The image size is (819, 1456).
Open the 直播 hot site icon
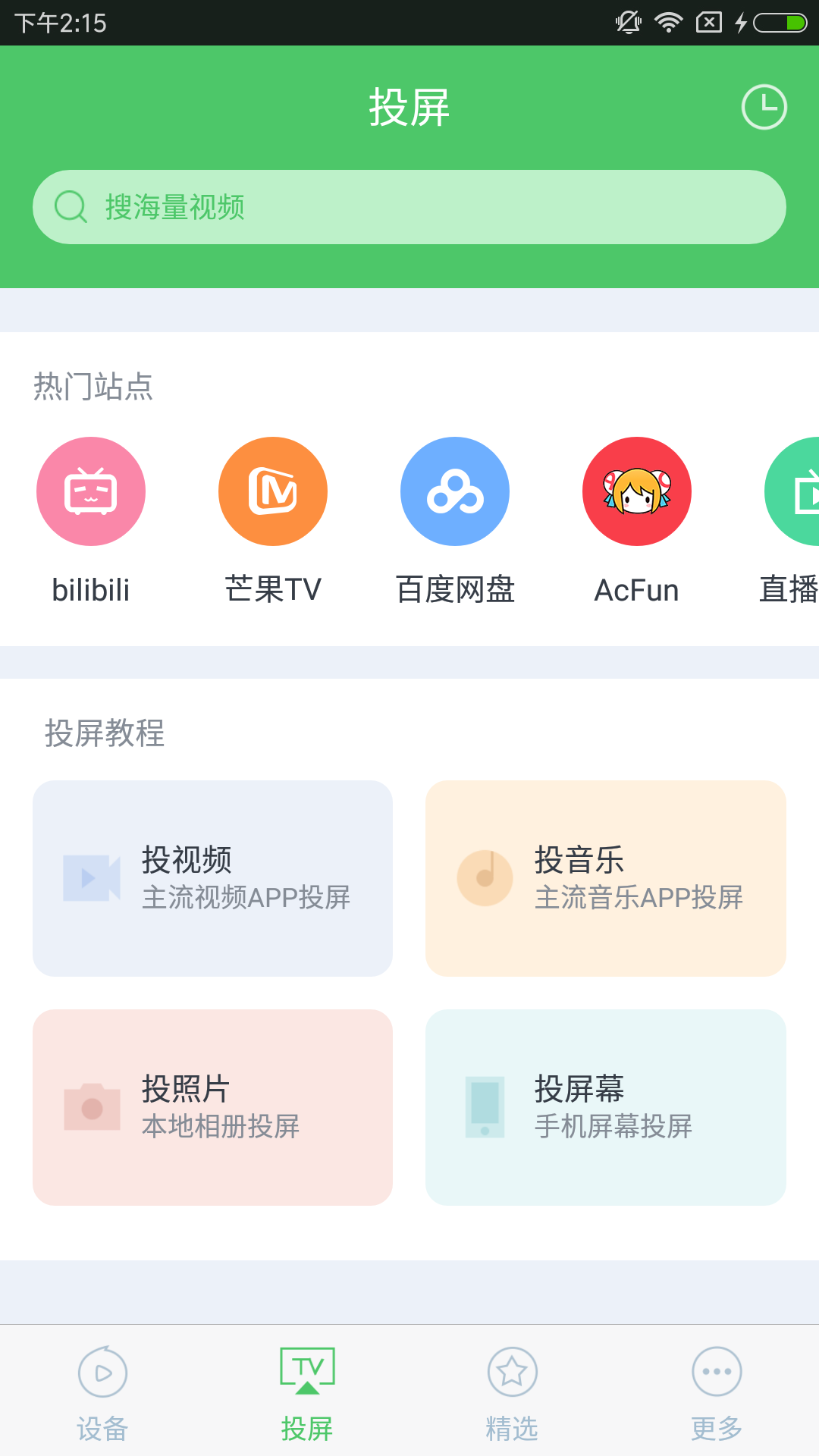[x=796, y=491]
